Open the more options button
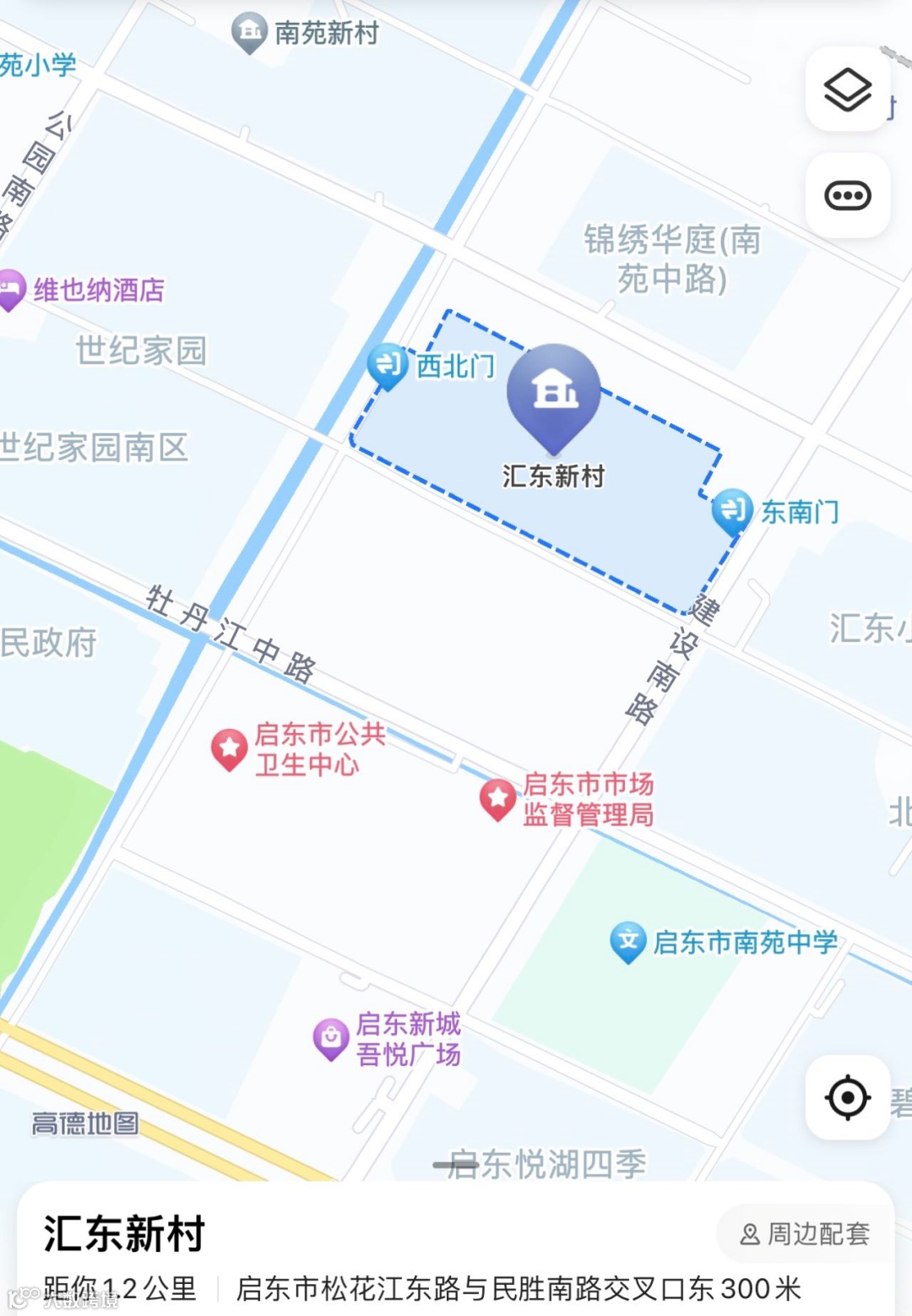 tap(848, 196)
